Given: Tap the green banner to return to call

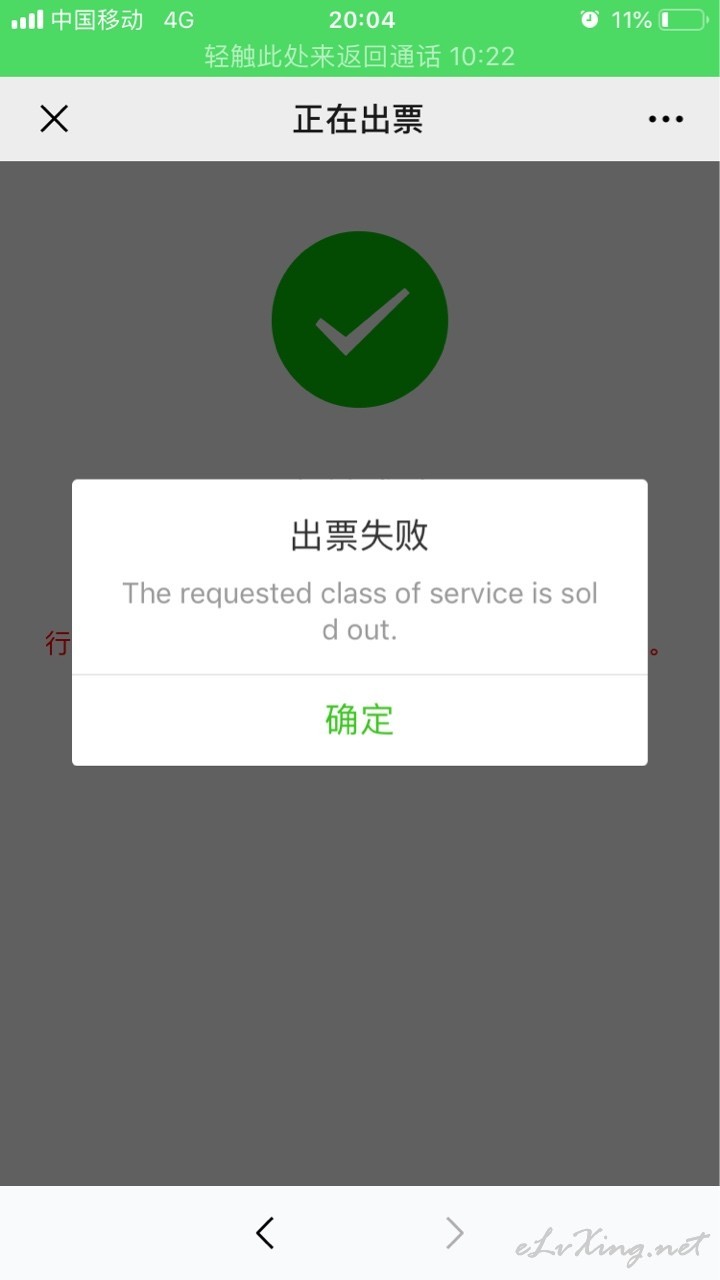Looking at the screenshot, I should pos(360,56).
